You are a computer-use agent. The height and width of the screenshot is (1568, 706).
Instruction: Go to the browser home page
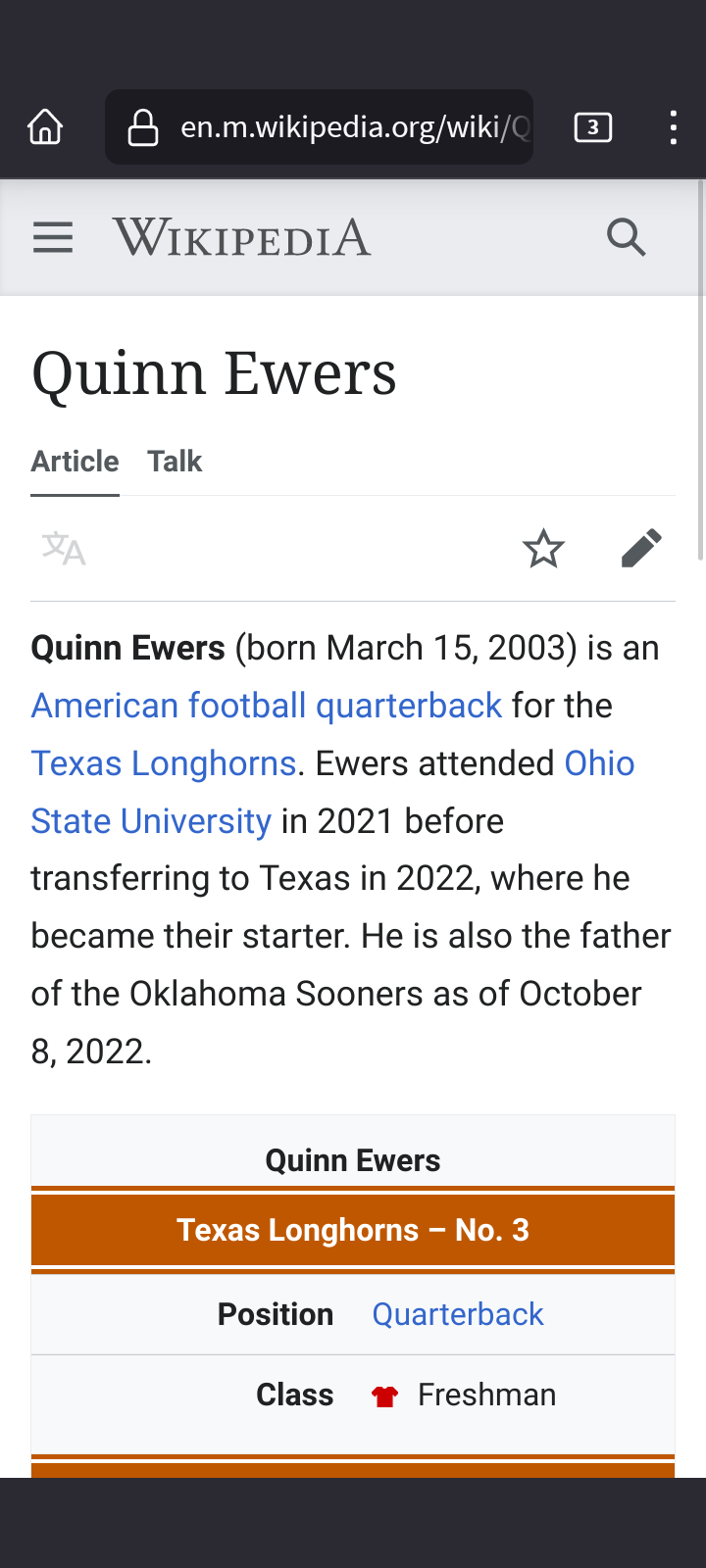pyautogui.click(x=45, y=127)
